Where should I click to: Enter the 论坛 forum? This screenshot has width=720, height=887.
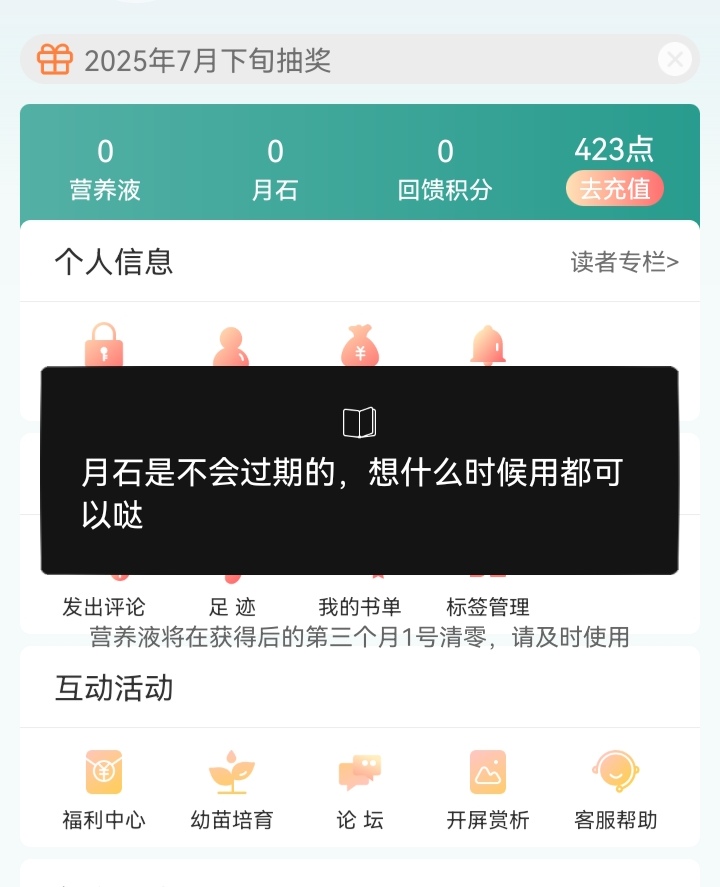(x=360, y=790)
